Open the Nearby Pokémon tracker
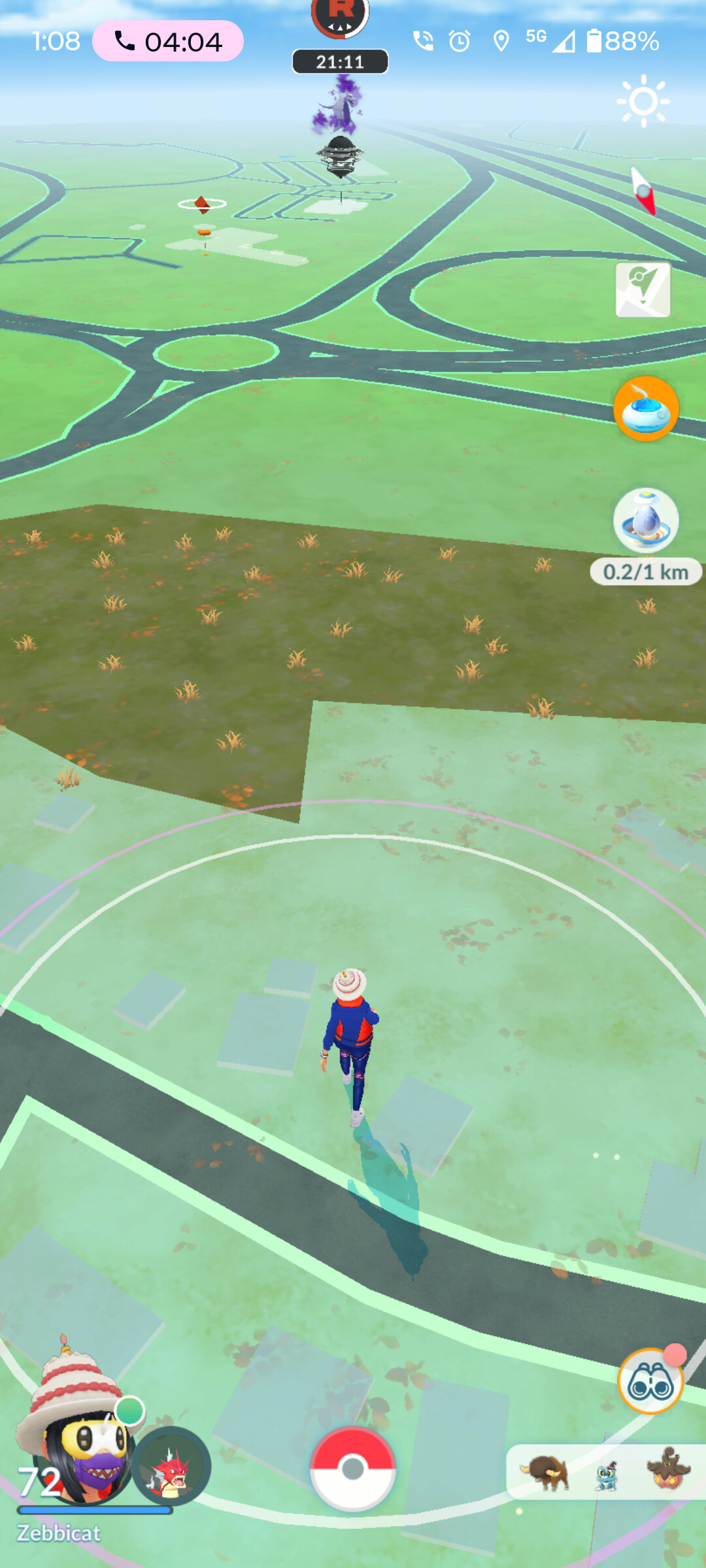This screenshot has height=1568, width=706. tap(606, 1473)
